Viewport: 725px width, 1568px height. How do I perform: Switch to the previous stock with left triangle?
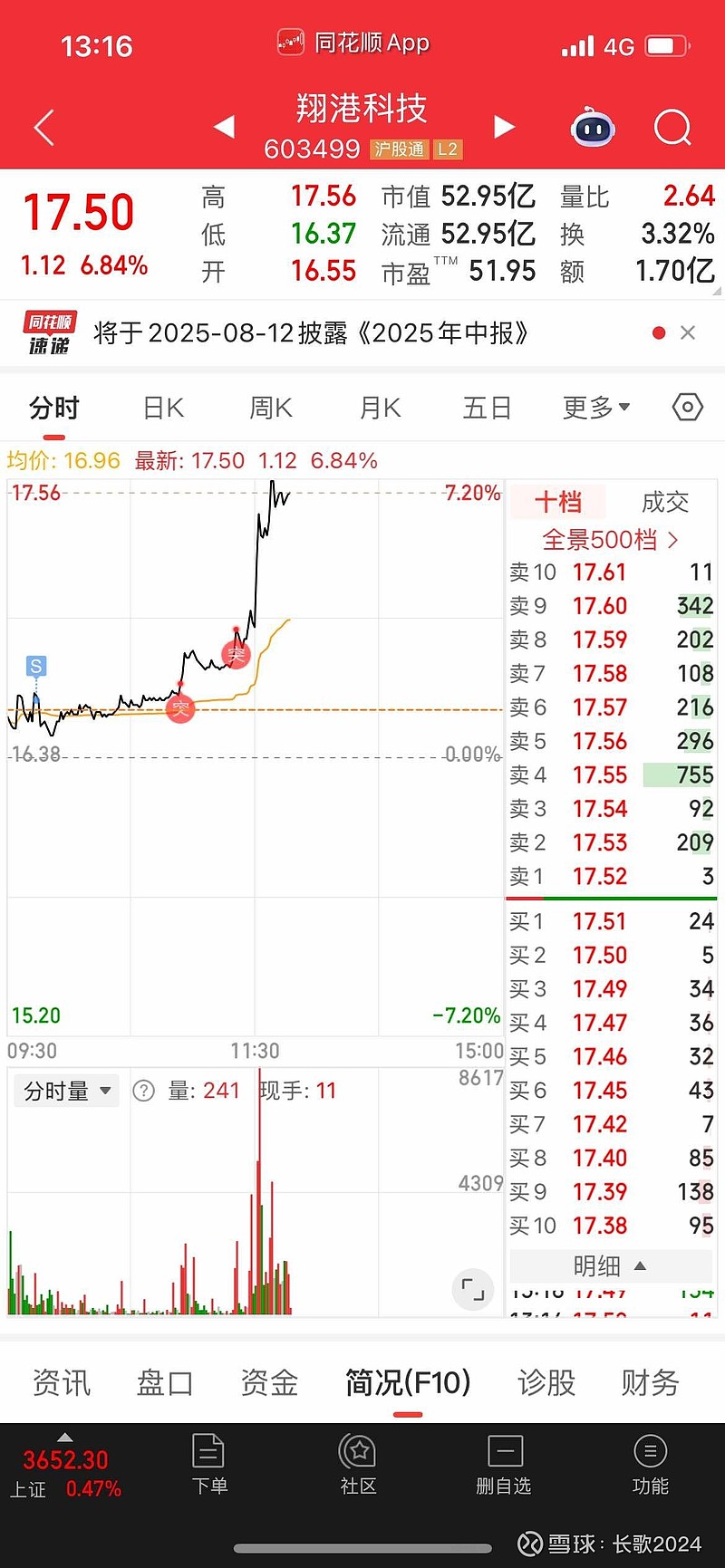point(224,127)
